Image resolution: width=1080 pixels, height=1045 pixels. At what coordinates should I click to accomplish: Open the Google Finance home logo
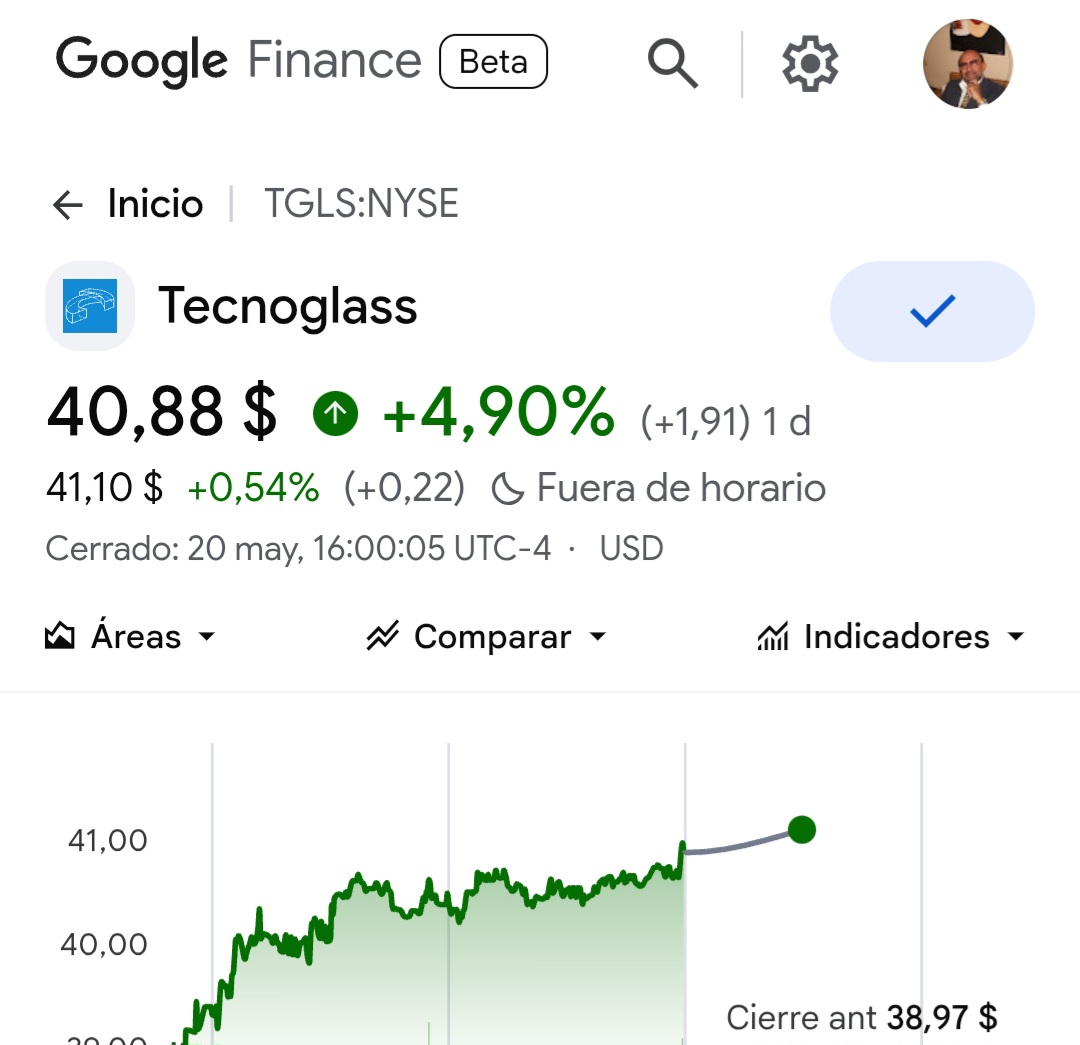pos(238,61)
